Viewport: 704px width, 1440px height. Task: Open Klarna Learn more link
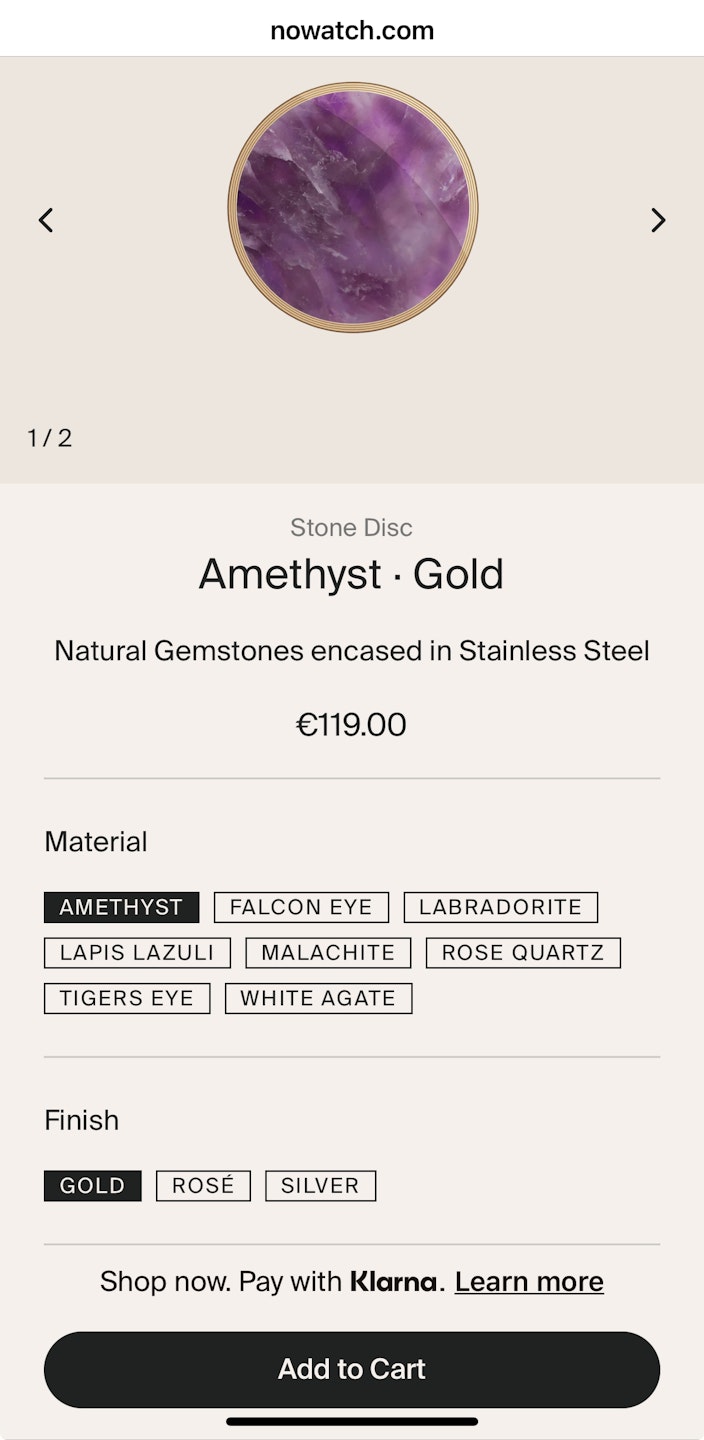529,1282
